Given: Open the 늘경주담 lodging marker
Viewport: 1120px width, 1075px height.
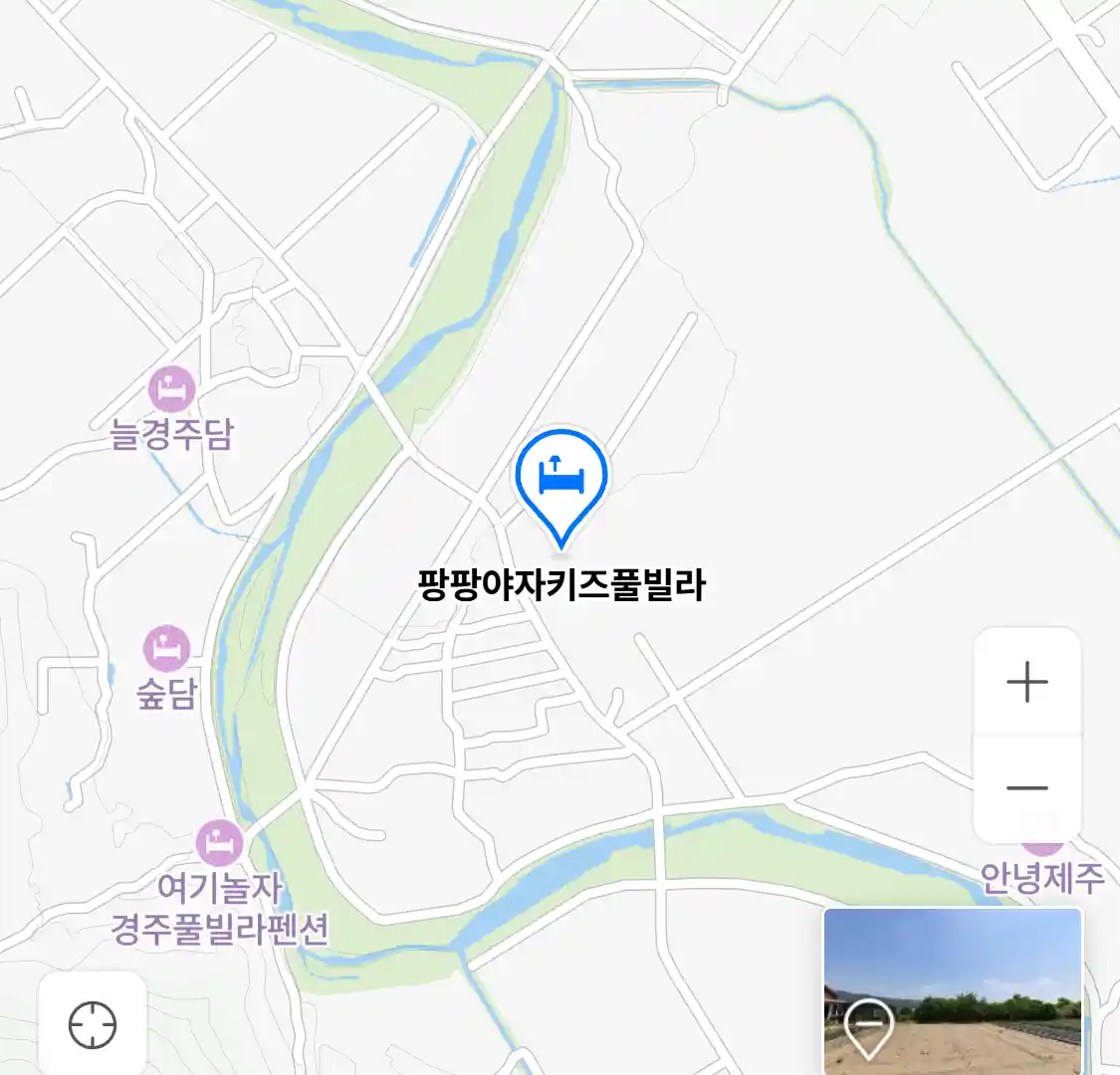Looking at the screenshot, I should pos(171,390).
